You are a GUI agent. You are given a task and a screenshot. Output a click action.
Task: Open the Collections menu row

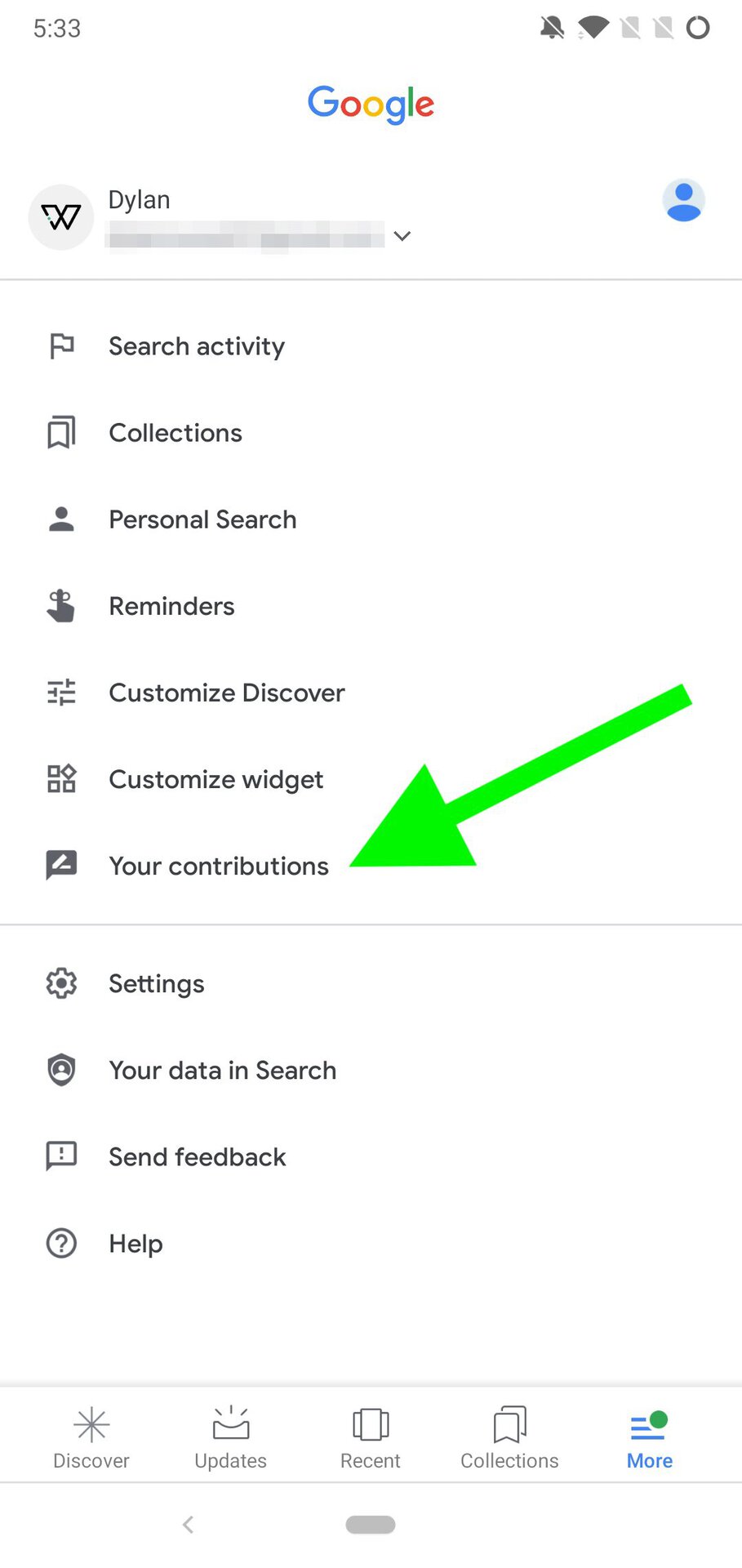pos(176,433)
